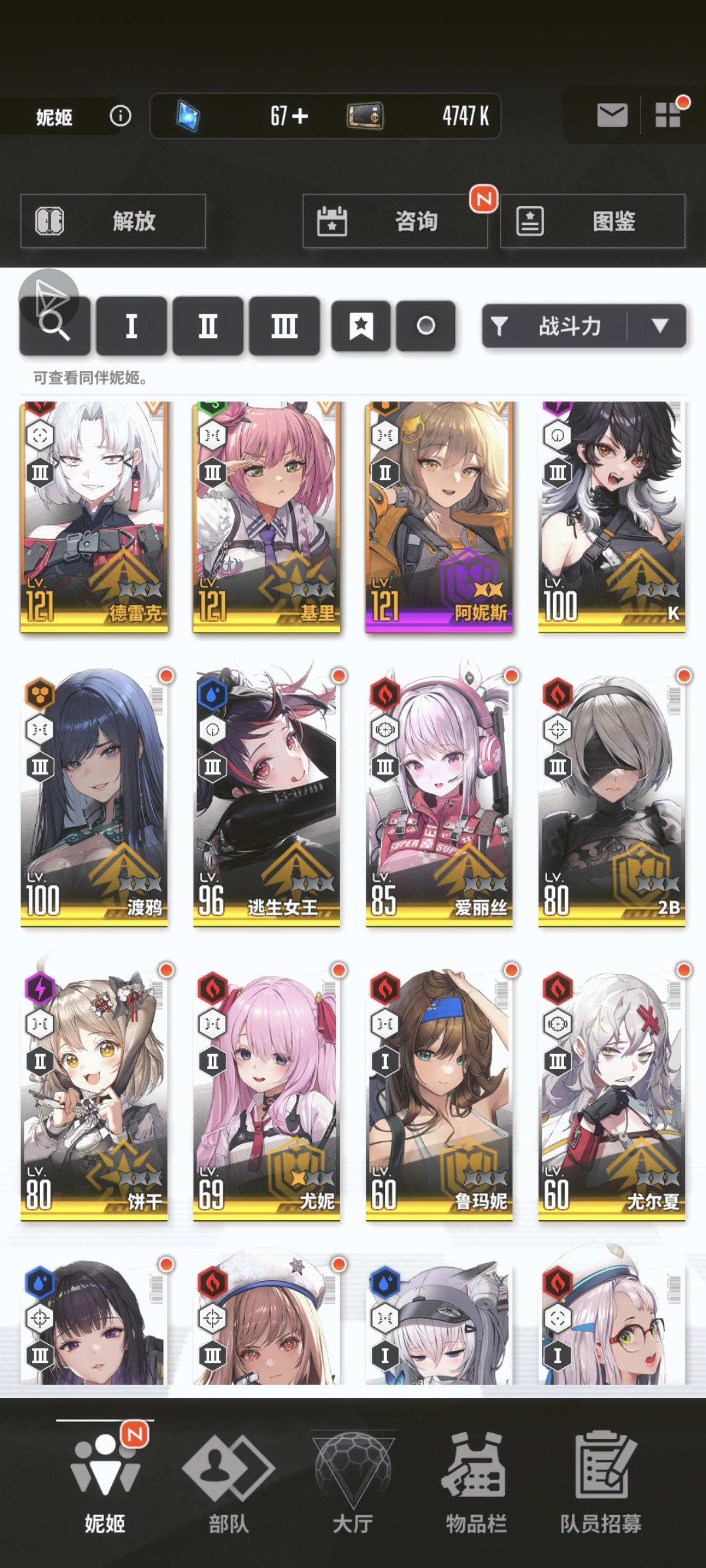Open character card 鲁玛妮

[439, 1092]
